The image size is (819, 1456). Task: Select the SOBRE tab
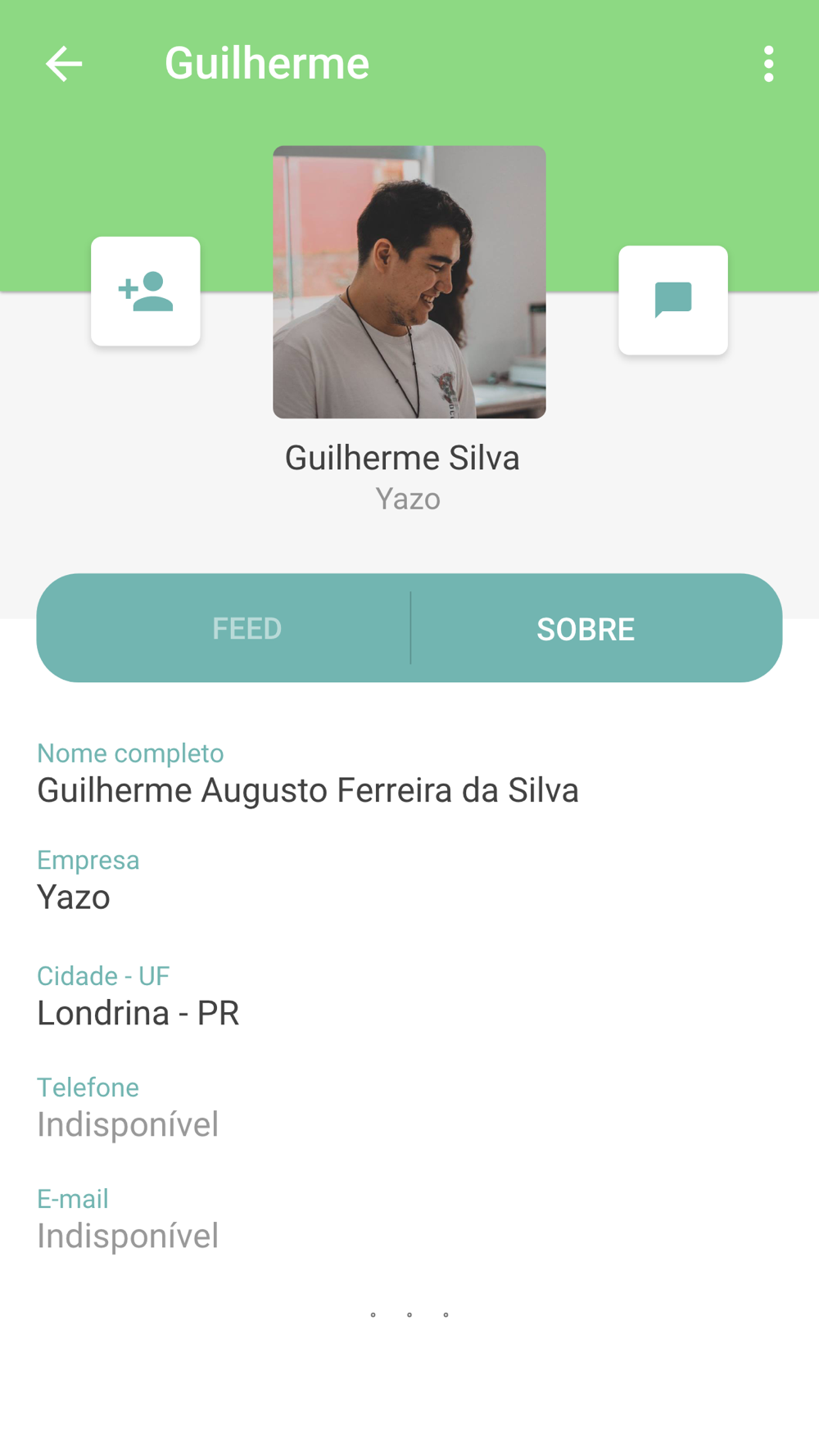pyautogui.click(x=596, y=628)
